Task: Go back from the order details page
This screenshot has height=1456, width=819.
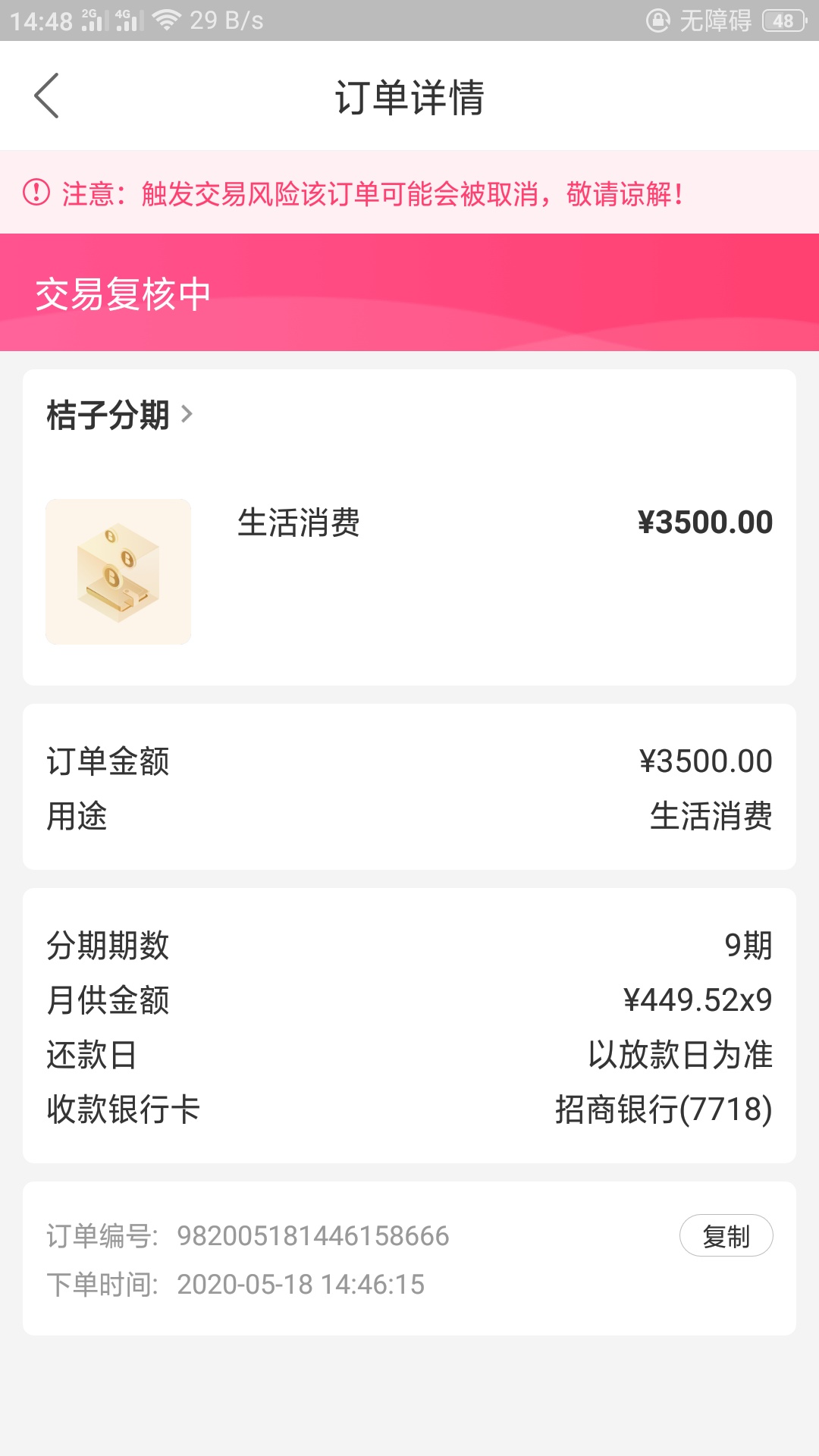Action: [x=46, y=96]
